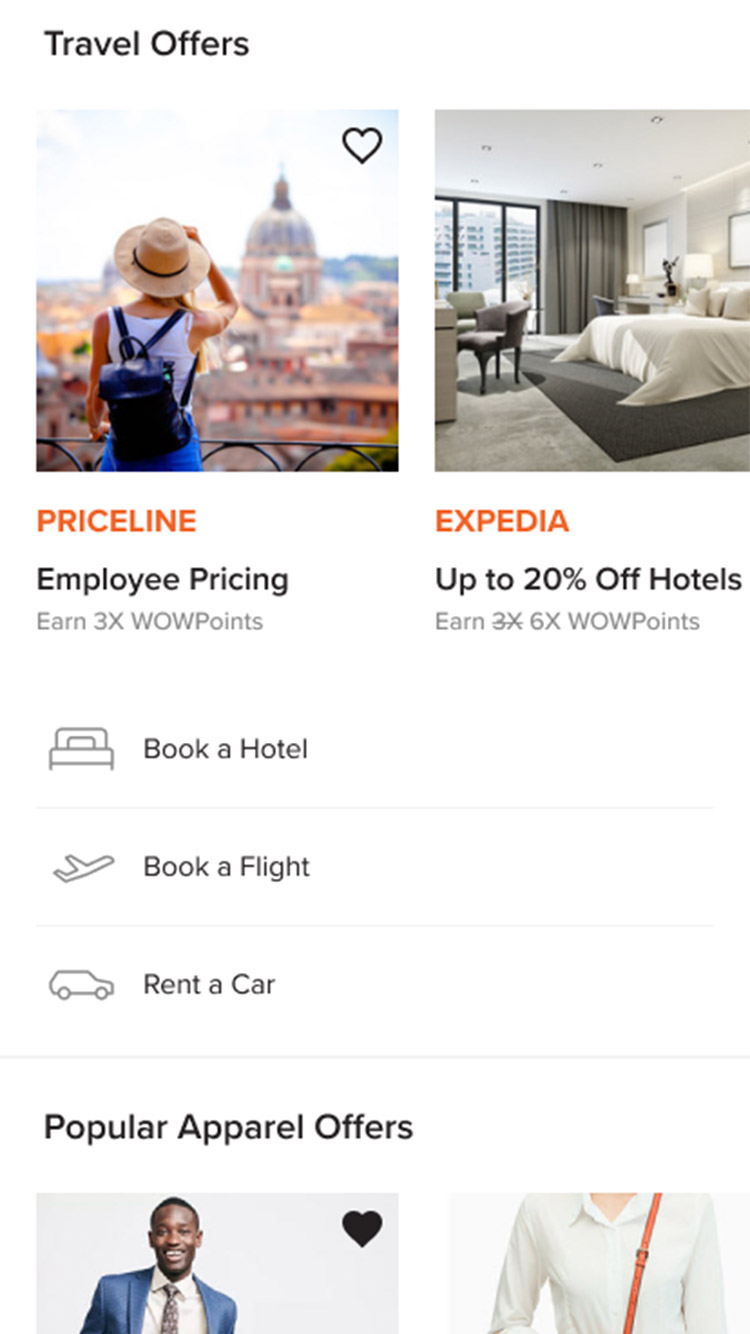Favorite the Priceline offer with the heart

click(x=362, y=146)
